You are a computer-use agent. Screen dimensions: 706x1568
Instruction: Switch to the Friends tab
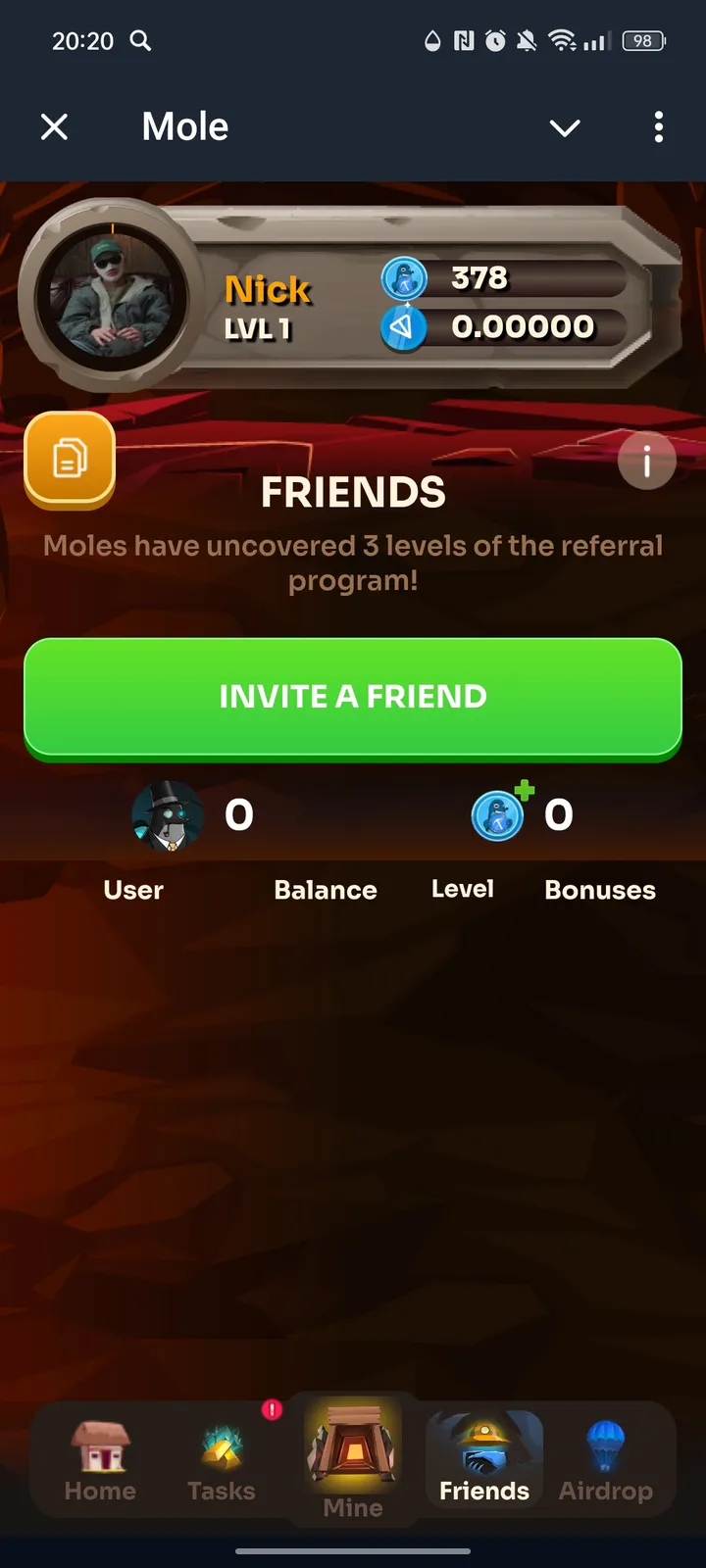pyautogui.click(x=484, y=1460)
